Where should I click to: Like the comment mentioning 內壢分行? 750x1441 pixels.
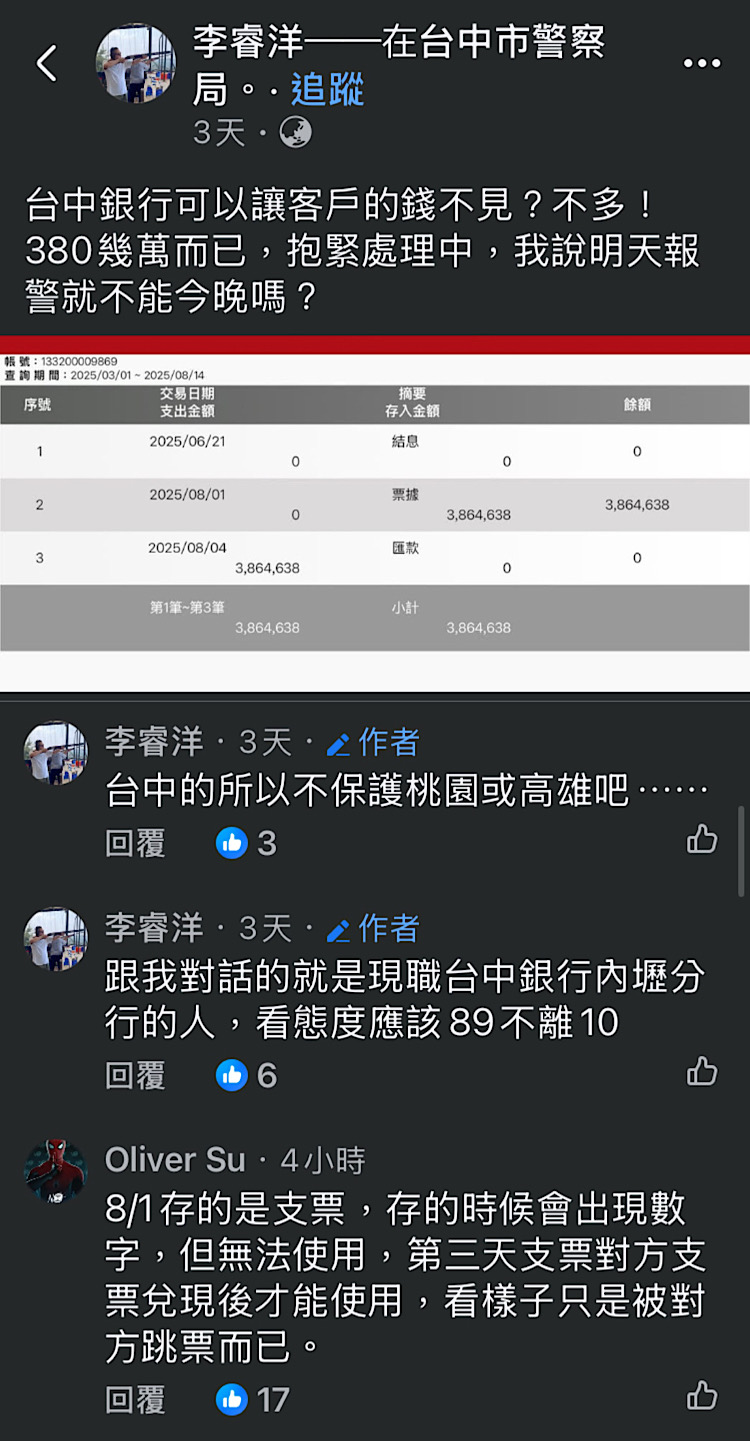pyautogui.click(x=702, y=1071)
